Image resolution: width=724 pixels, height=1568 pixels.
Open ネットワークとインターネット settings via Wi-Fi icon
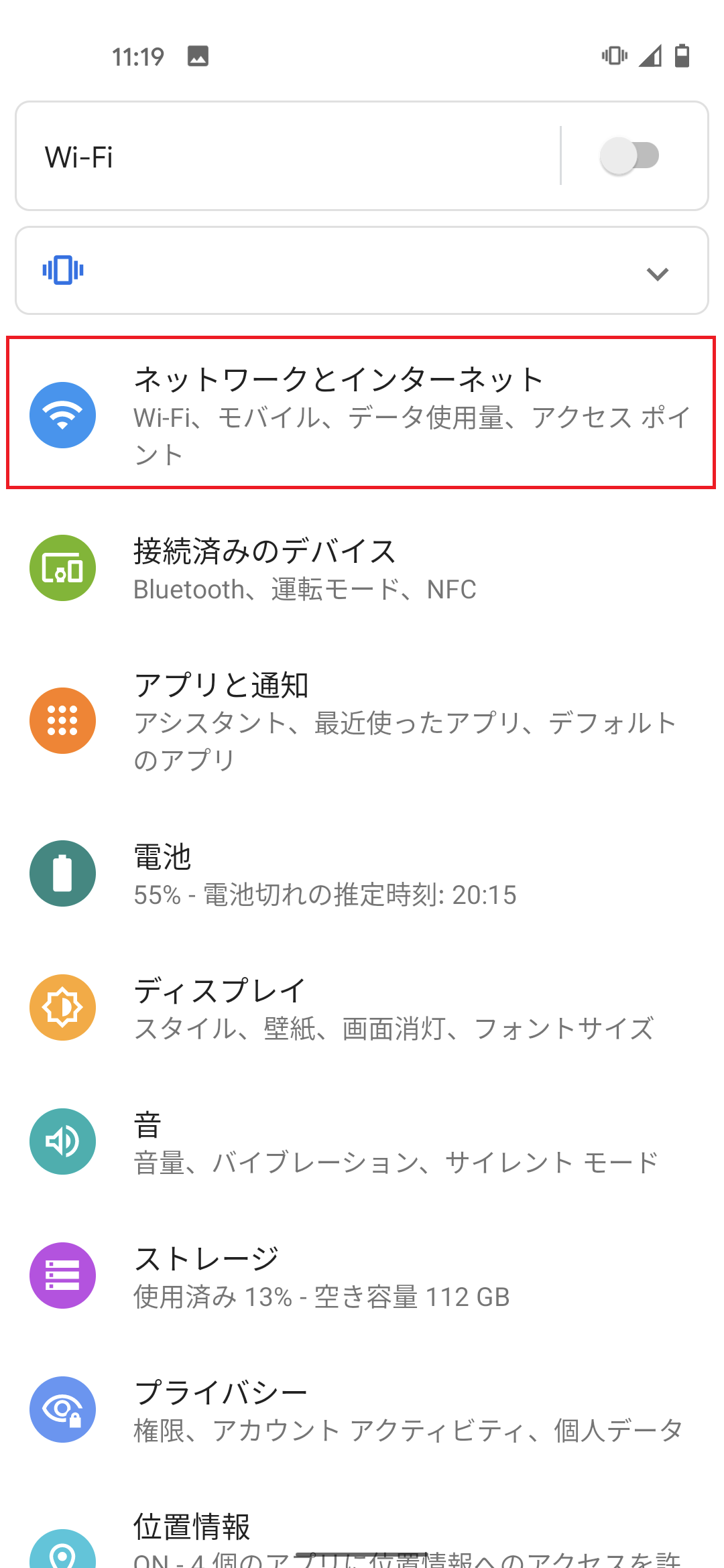[62, 414]
